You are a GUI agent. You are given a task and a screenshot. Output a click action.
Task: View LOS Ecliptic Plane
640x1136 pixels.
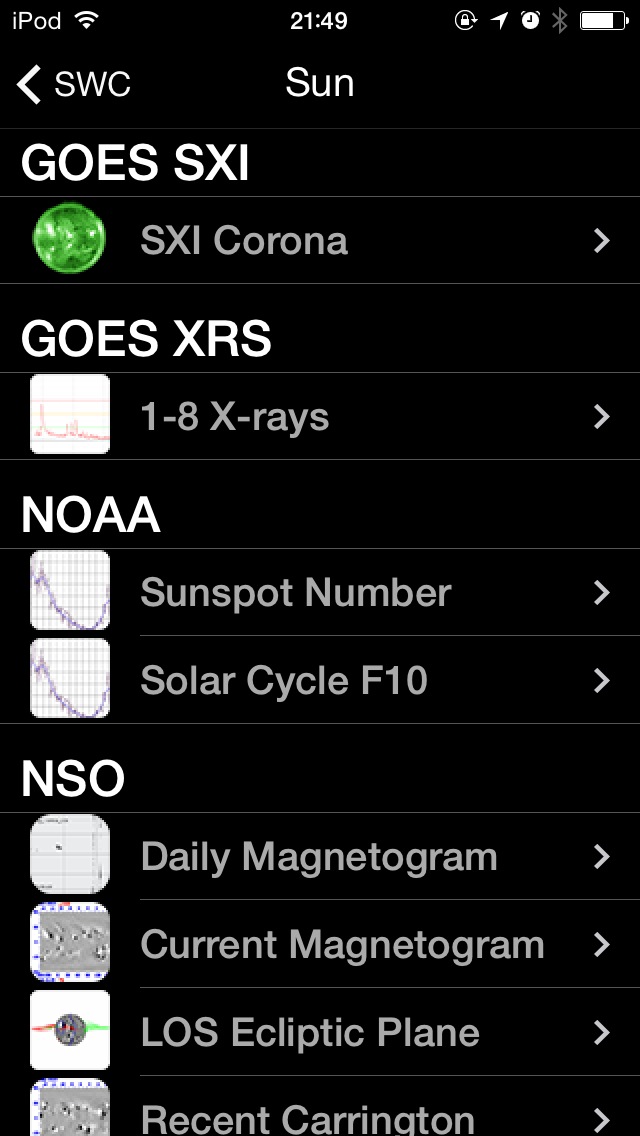click(x=320, y=1033)
